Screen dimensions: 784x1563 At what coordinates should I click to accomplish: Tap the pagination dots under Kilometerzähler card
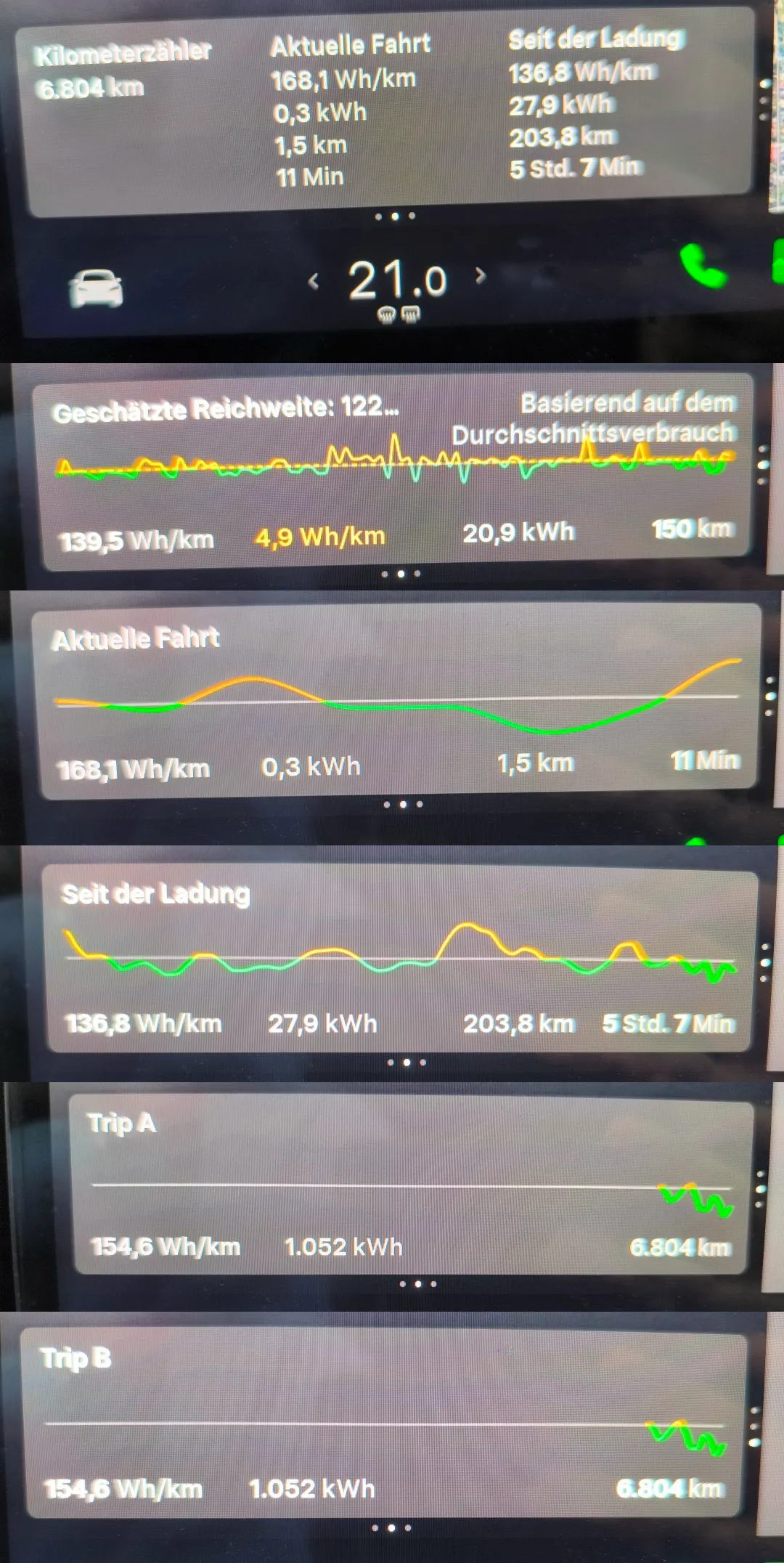tap(394, 214)
